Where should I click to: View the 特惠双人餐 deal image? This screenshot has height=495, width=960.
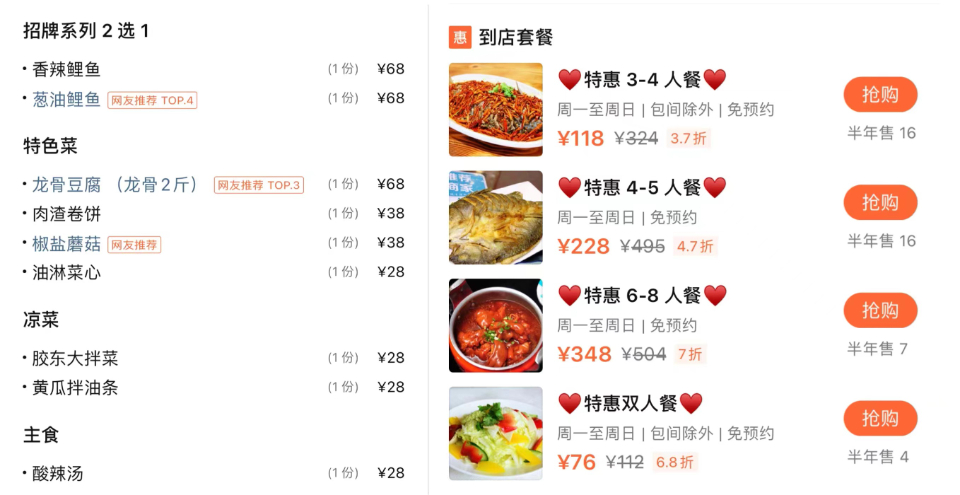(496, 434)
